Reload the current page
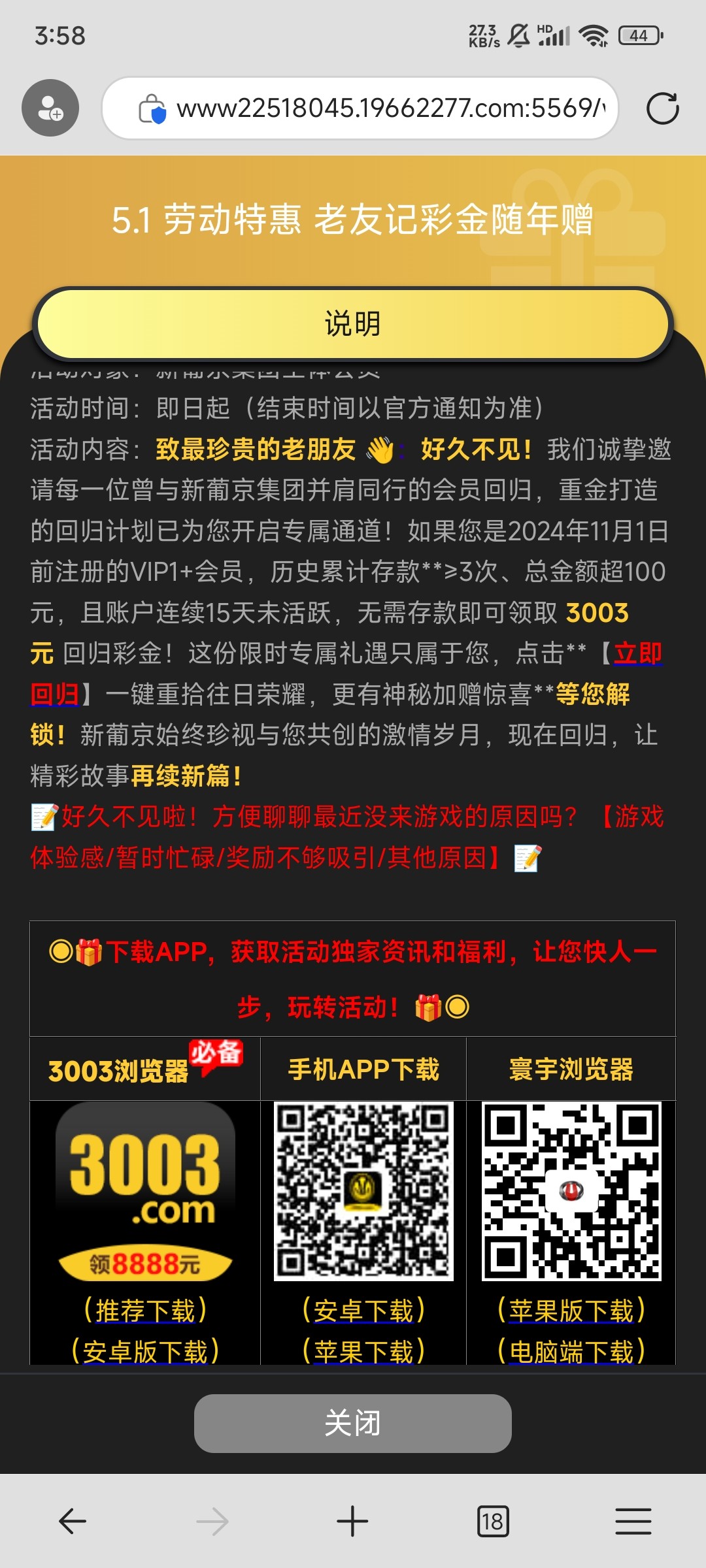 [662, 108]
